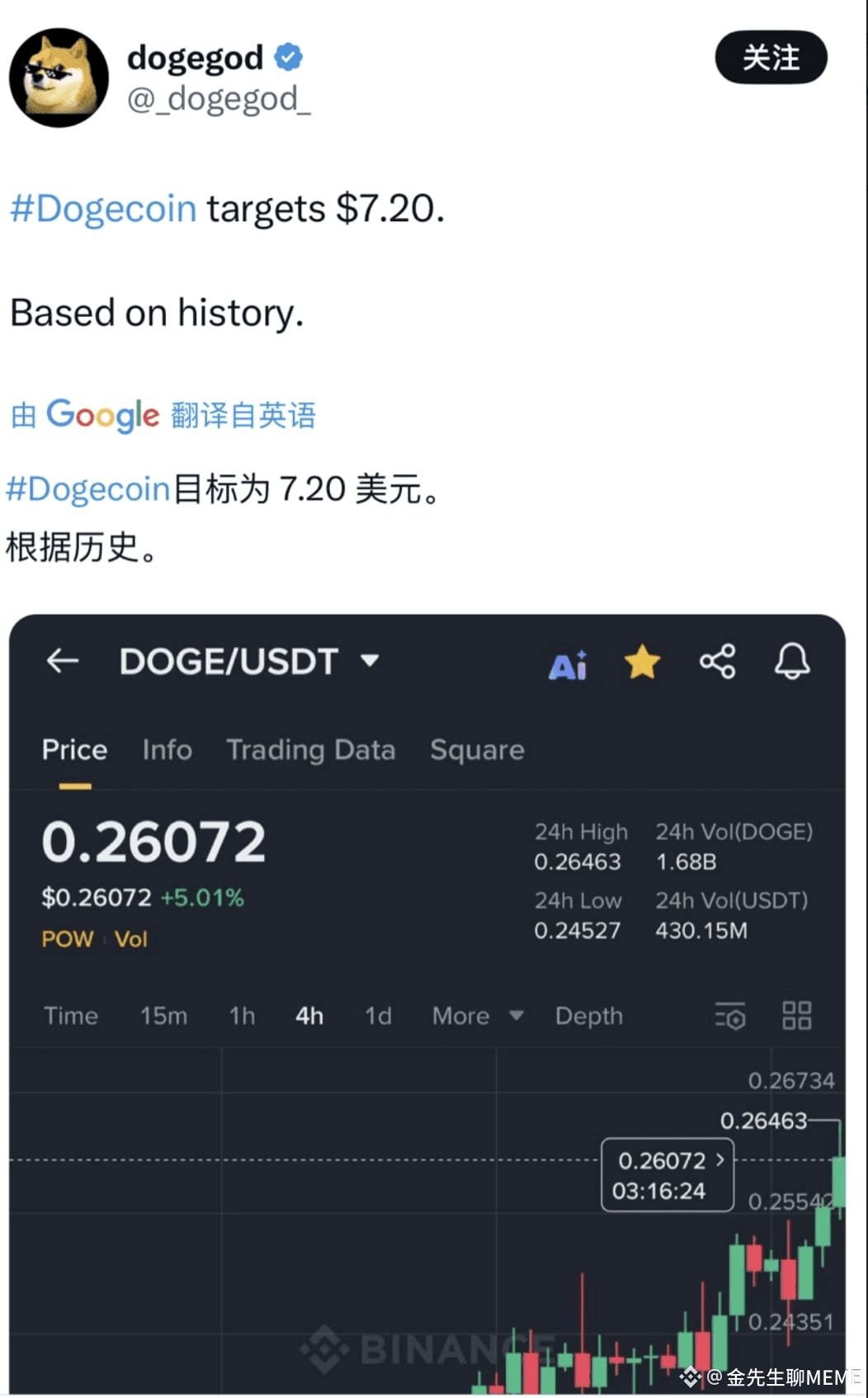Toggle the POW tag filter
The image size is (868, 1398).
point(66,938)
